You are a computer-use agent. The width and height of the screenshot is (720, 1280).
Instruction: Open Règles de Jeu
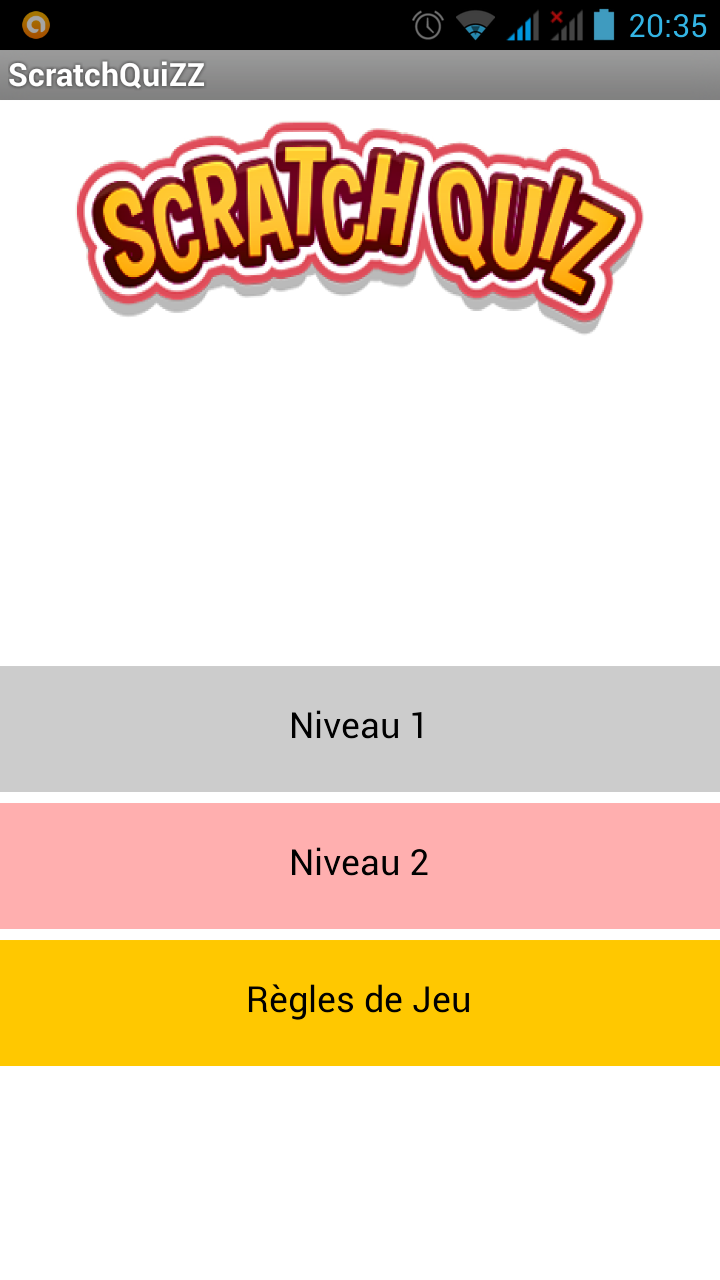360,1002
